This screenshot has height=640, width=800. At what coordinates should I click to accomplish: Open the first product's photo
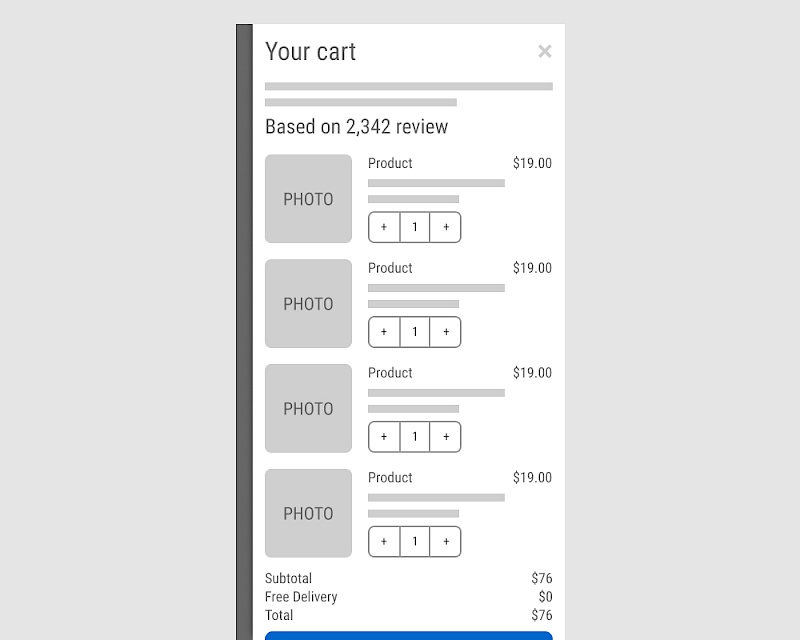click(x=308, y=198)
